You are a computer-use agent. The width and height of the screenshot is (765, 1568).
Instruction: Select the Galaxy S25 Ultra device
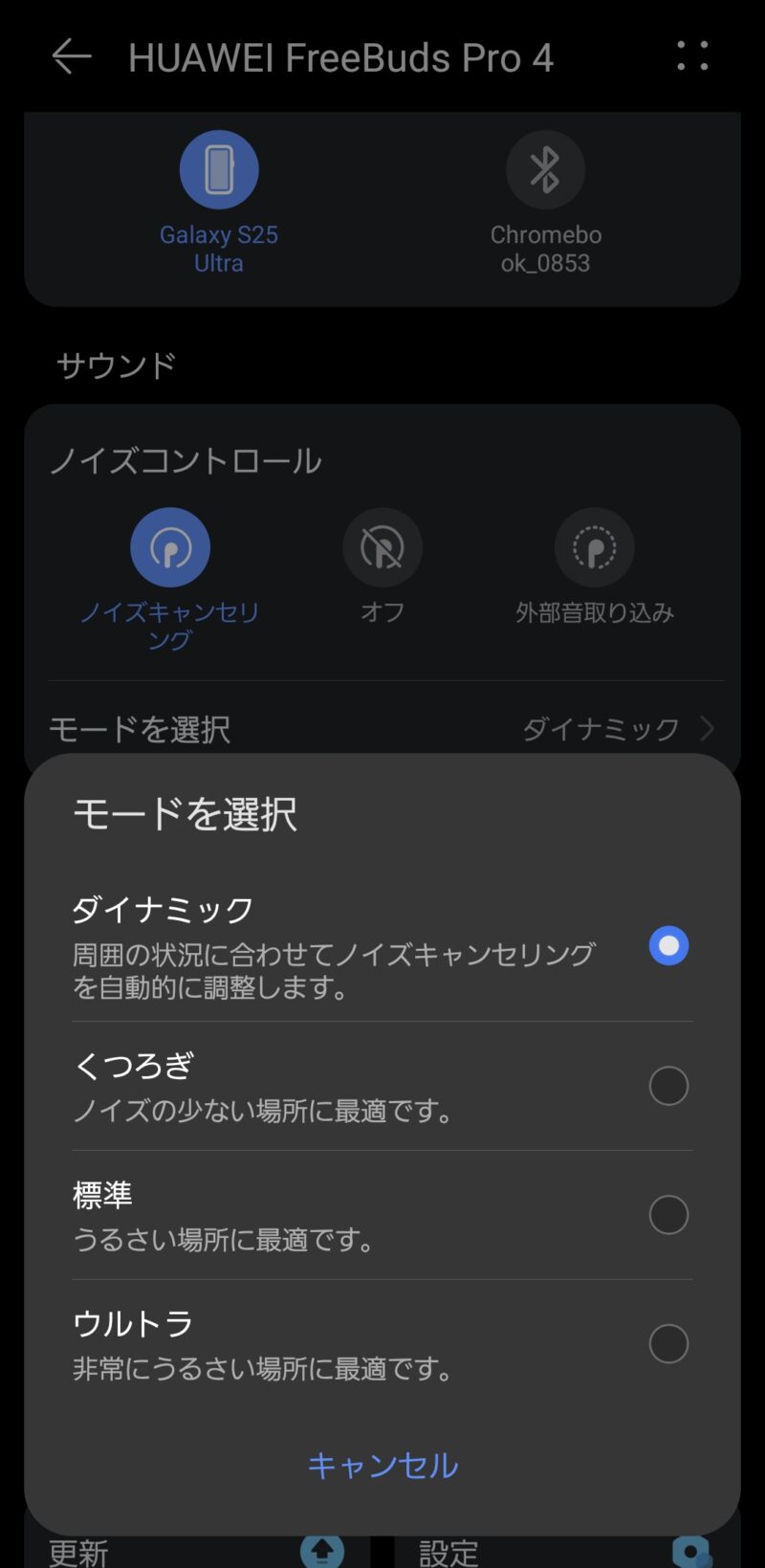point(219,170)
